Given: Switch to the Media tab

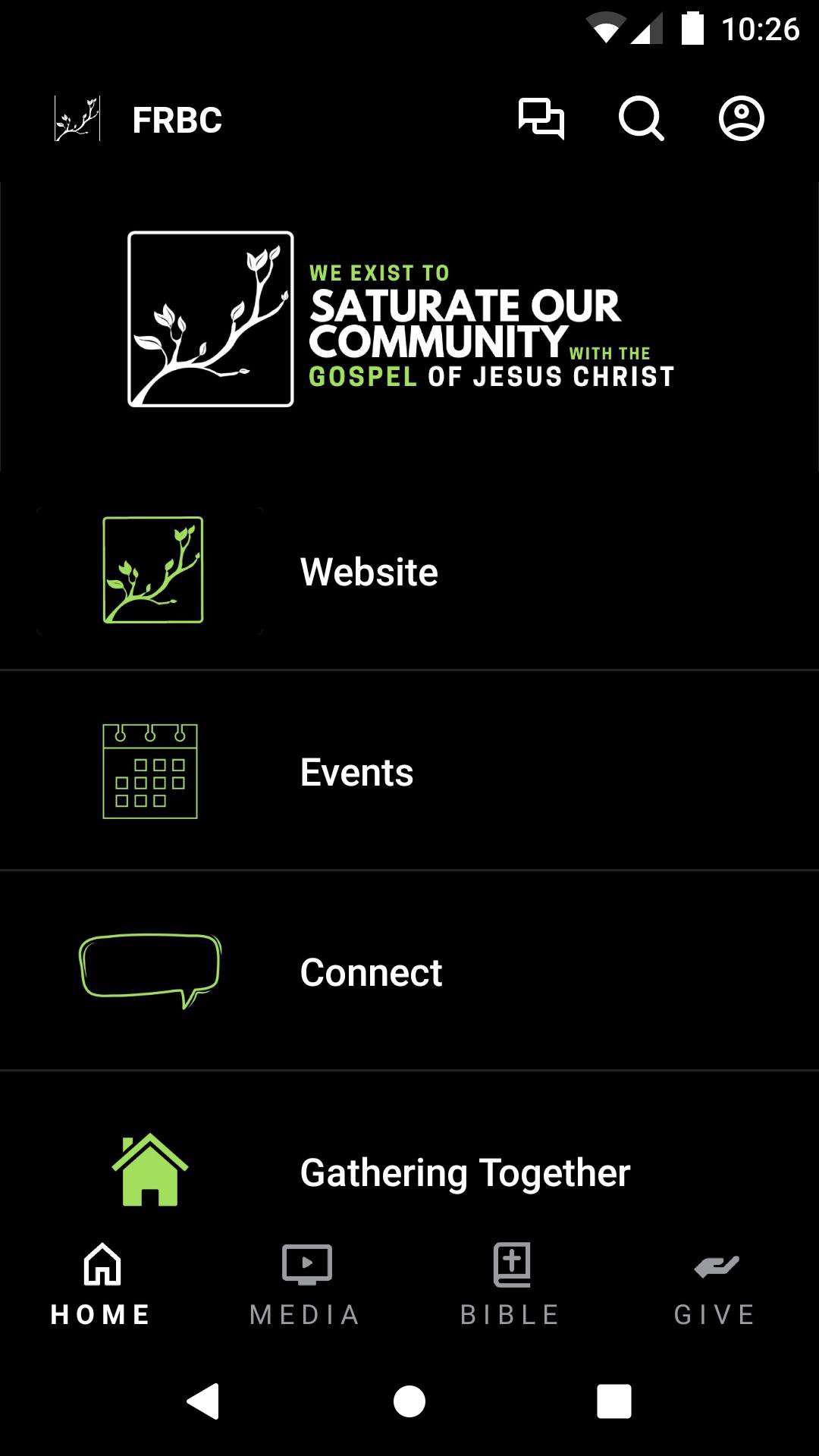Looking at the screenshot, I should (x=306, y=1283).
